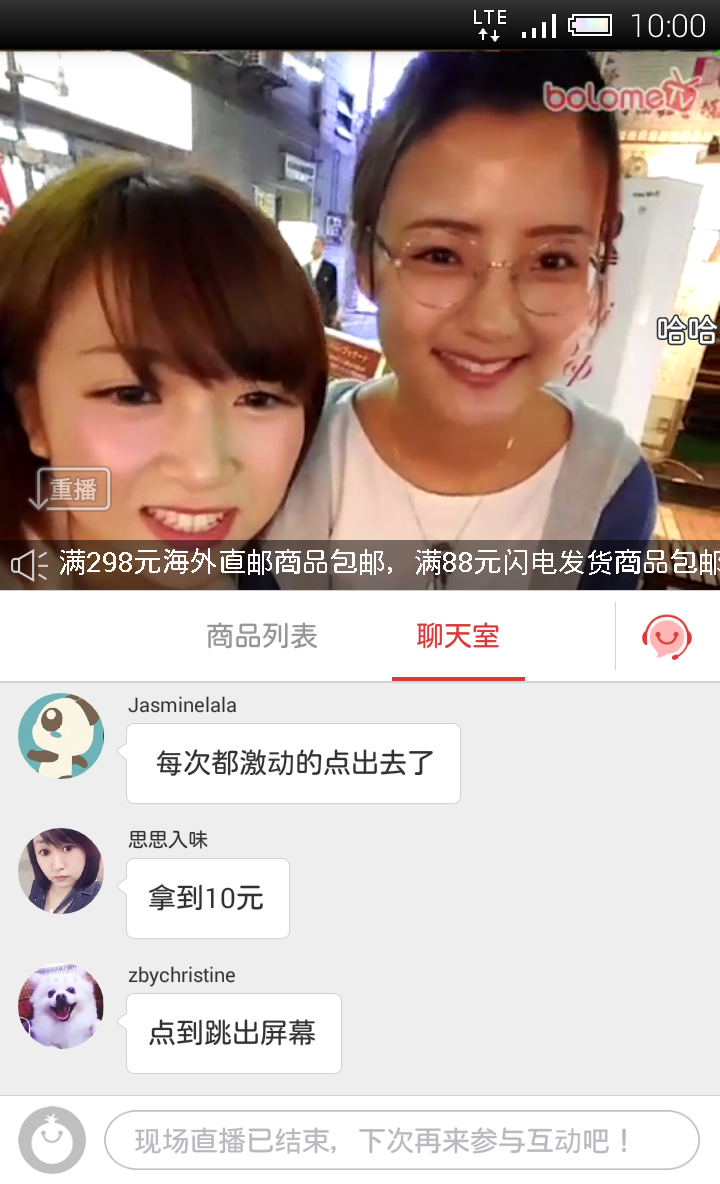This screenshot has width=720, height=1184.
Task: Tap the round face icon beside input
Action: click(x=52, y=1139)
